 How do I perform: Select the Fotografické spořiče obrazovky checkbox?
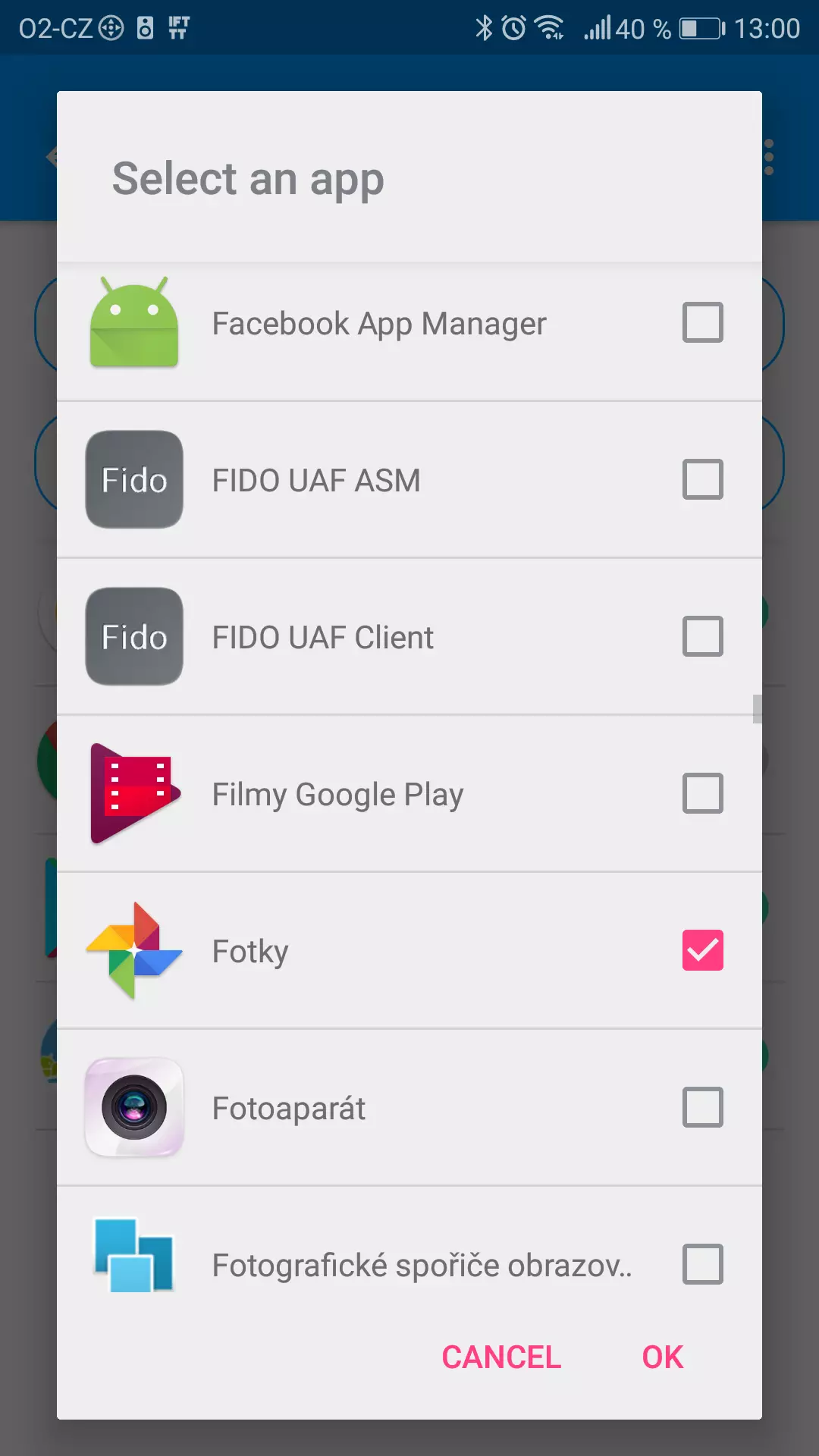point(702,1264)
